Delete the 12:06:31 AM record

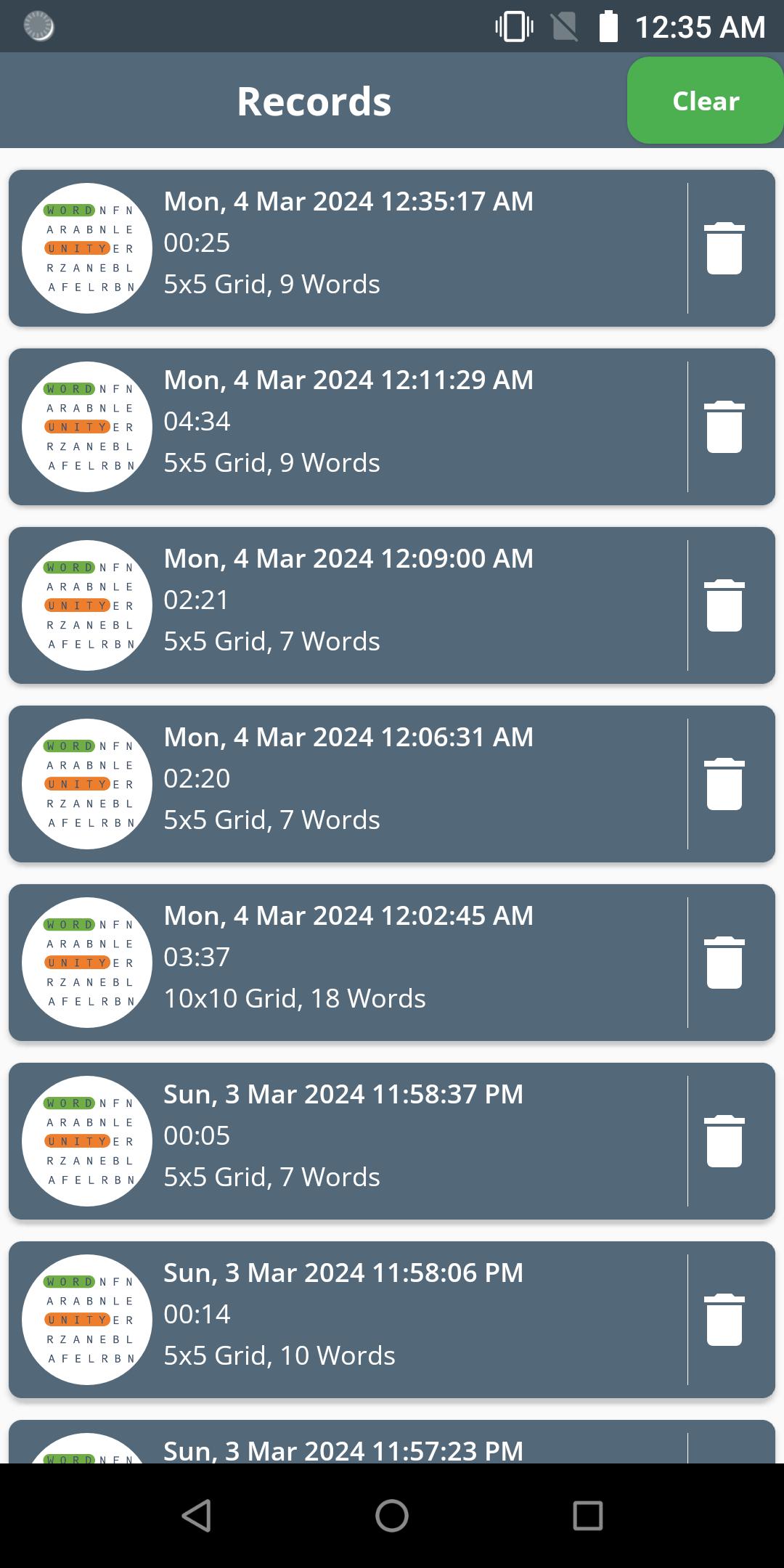click(x=724, y=784)
